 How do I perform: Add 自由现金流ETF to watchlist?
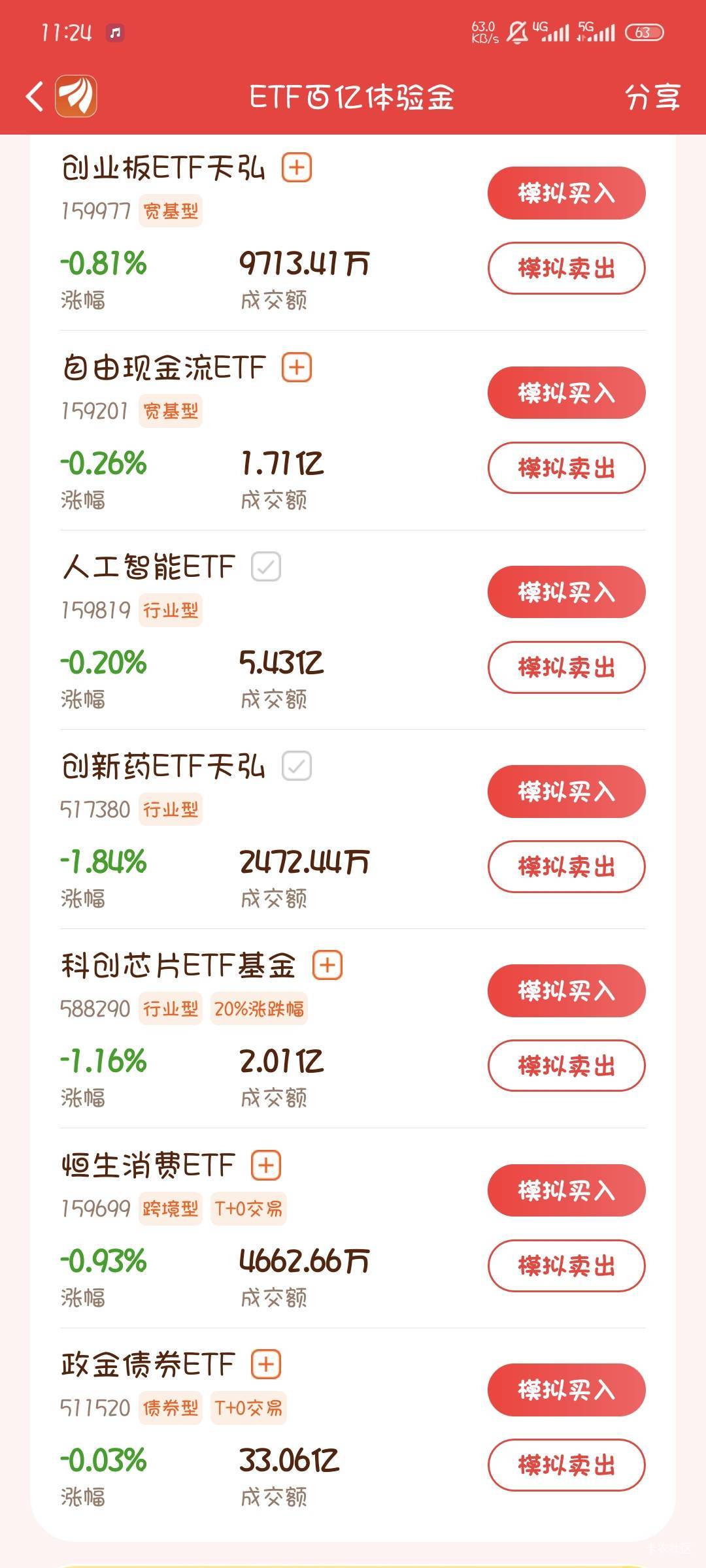297,367
